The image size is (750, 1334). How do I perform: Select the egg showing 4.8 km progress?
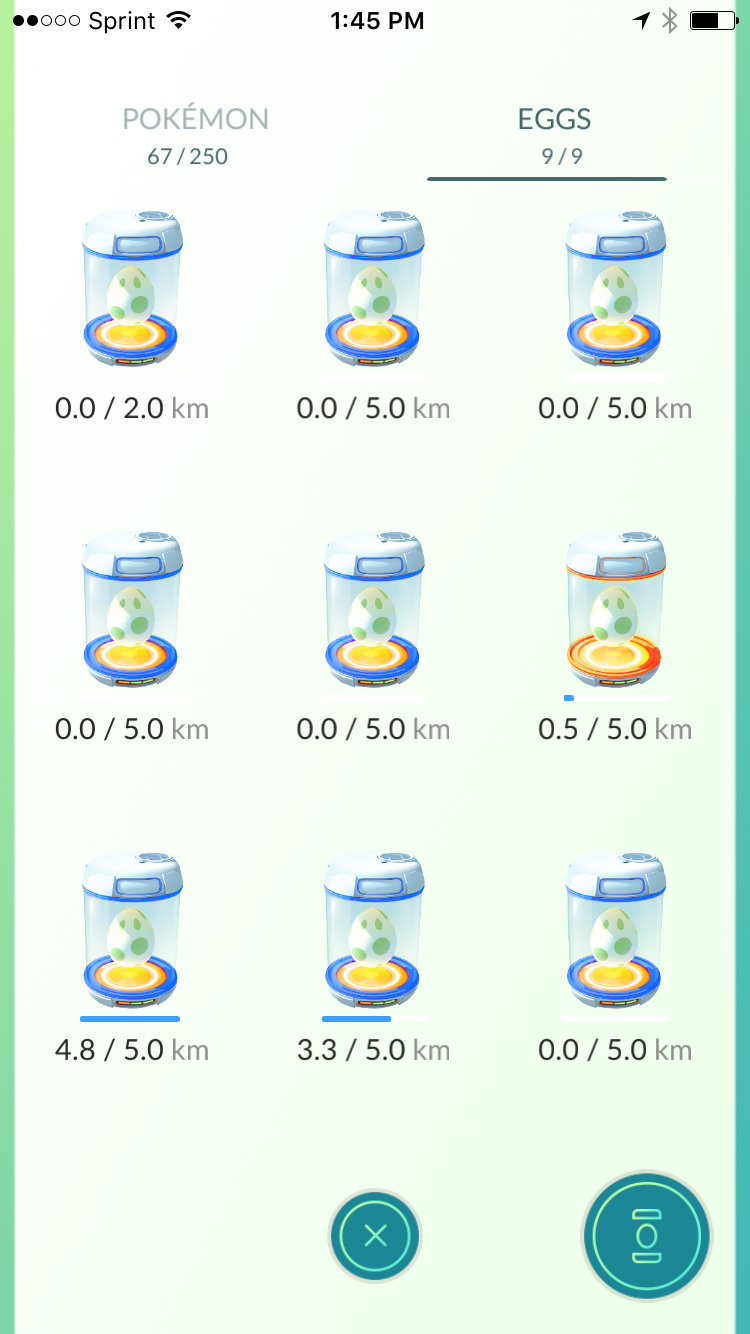point(131,930)
